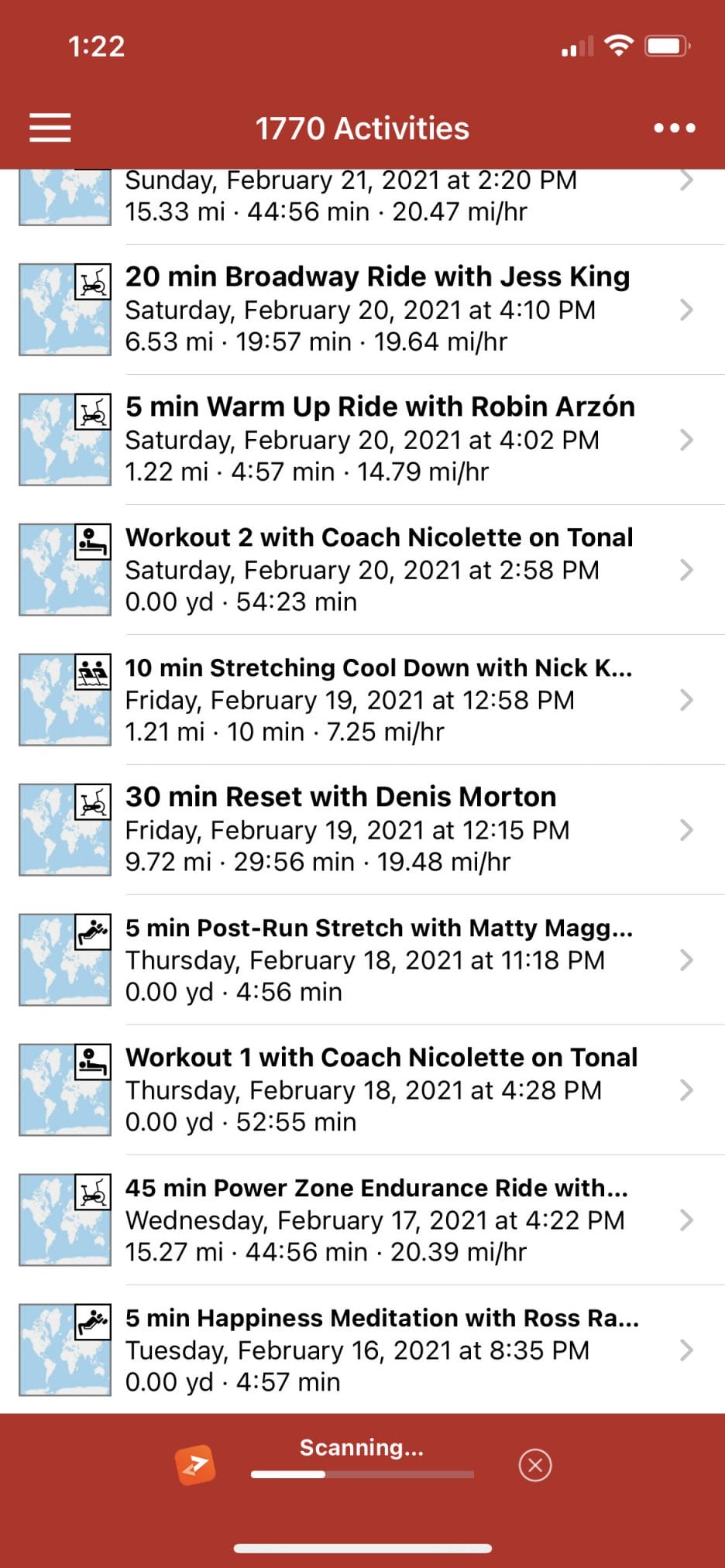
Task: Open 30 min Reset with Denis Morton
Action: click(x=362, y=830)
